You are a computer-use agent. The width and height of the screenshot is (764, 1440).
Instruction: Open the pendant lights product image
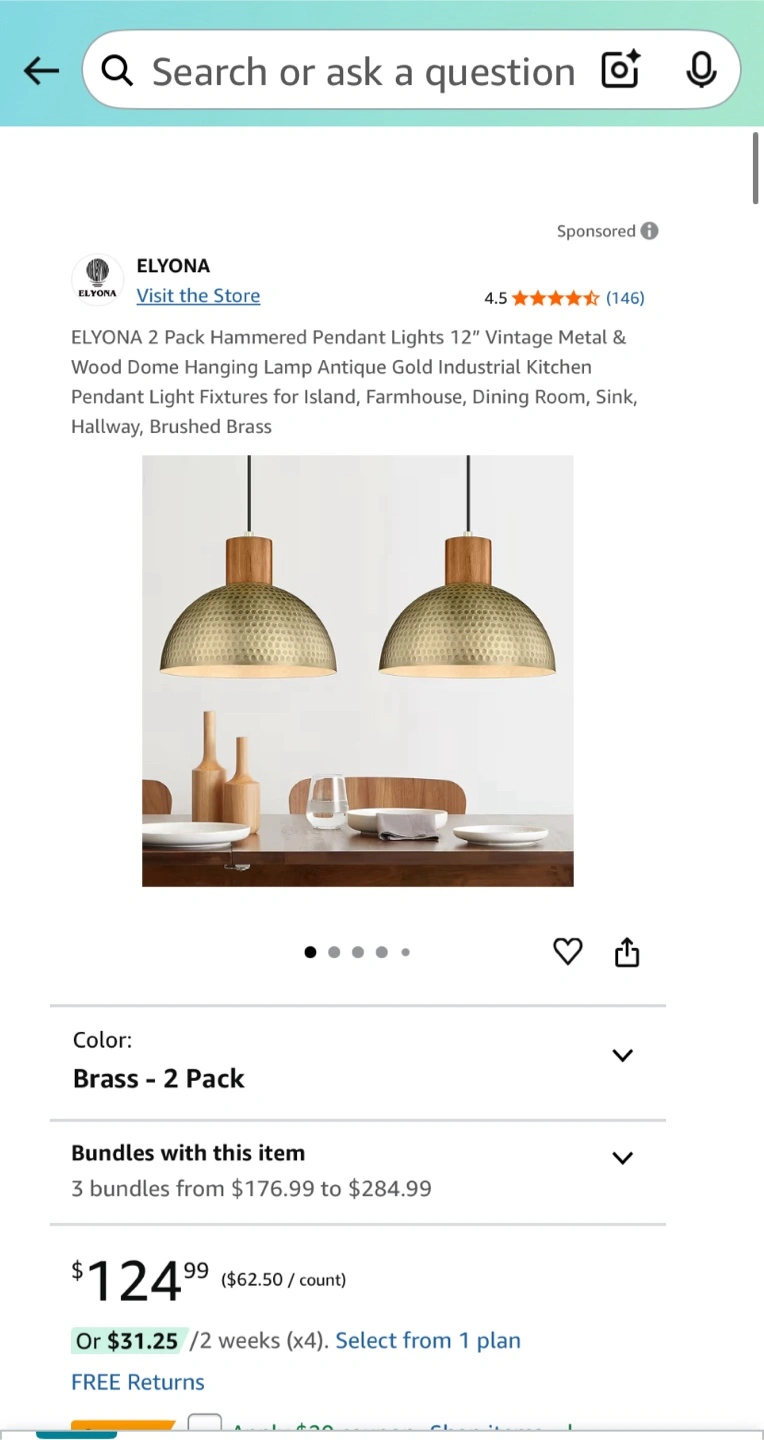358,671
